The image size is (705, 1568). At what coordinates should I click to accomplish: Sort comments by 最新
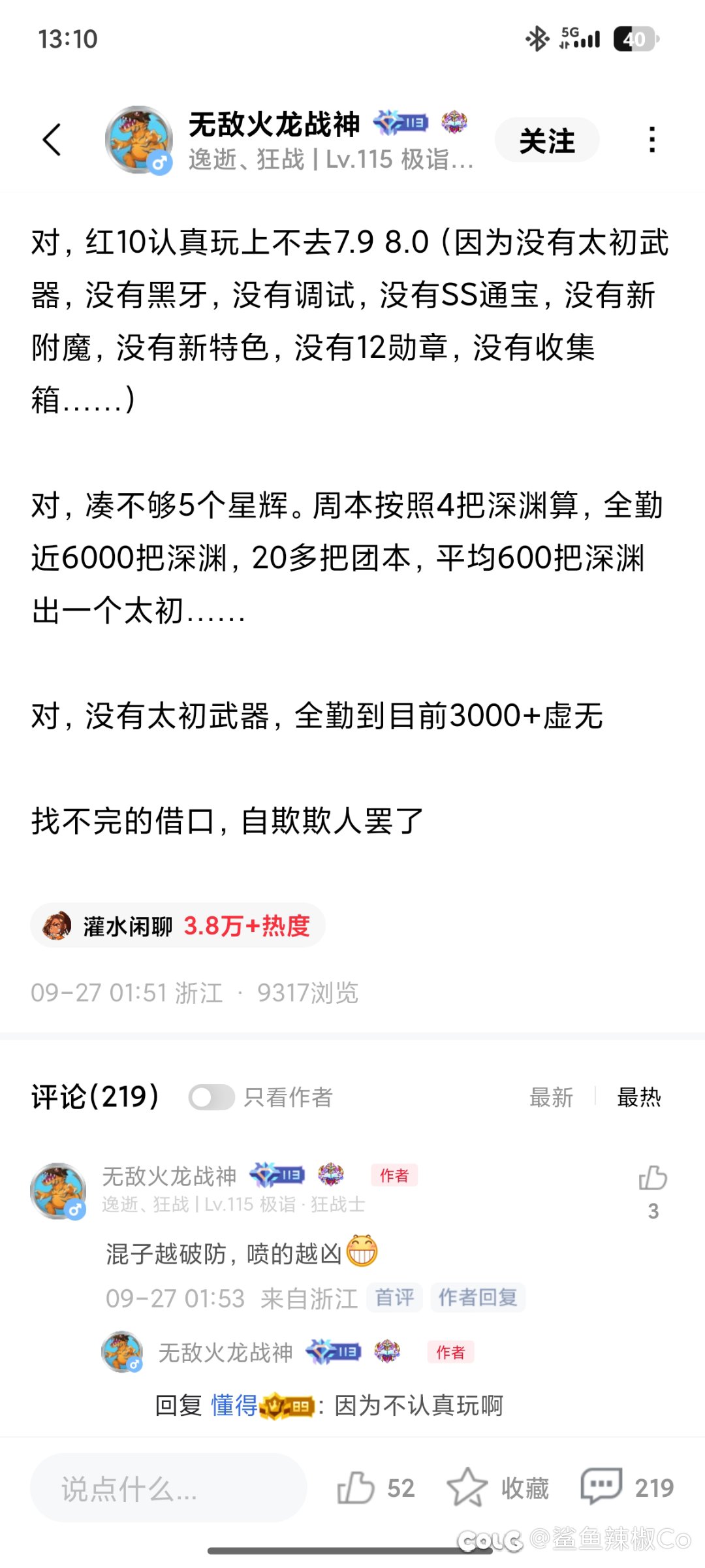point(551,1097)
